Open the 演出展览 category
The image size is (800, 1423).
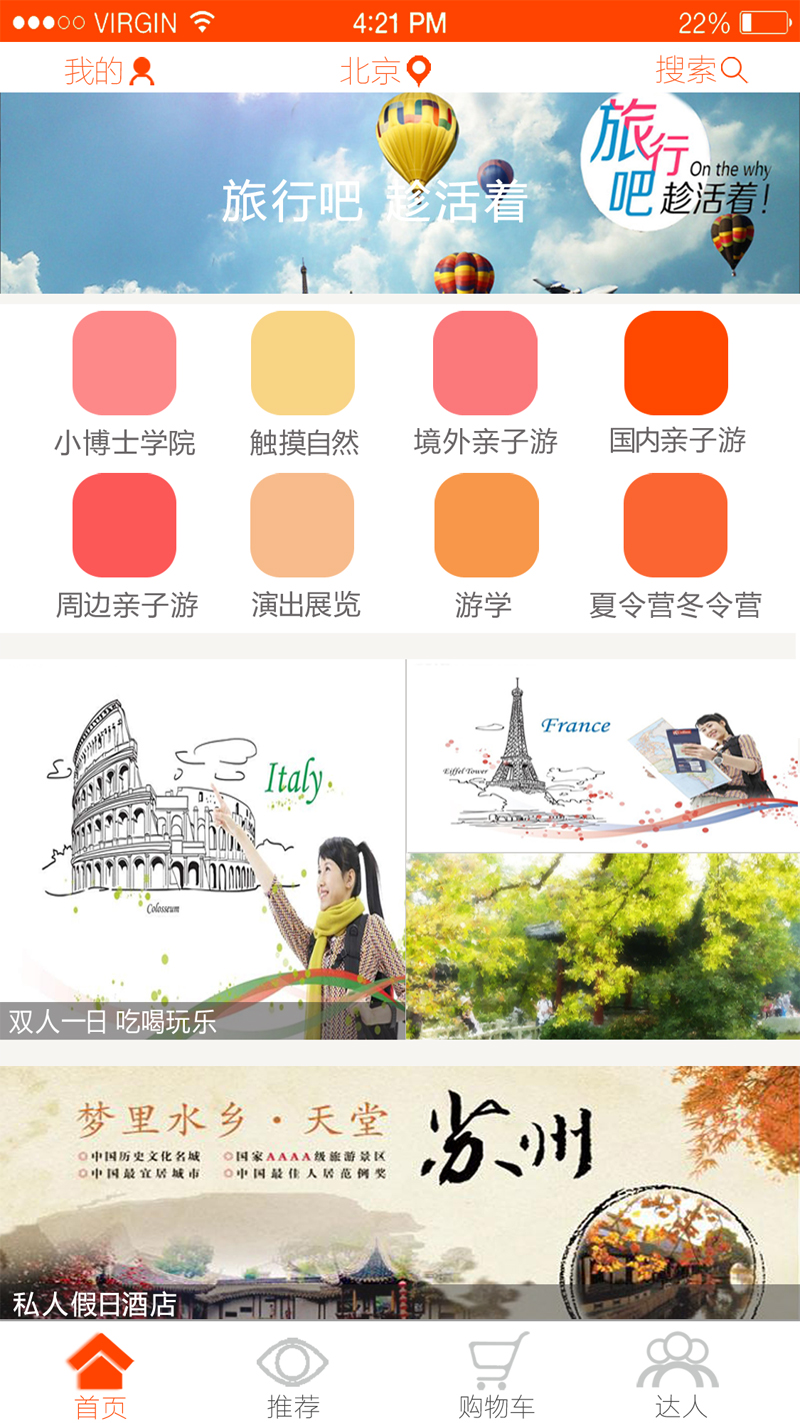click(x=303, y=526)
